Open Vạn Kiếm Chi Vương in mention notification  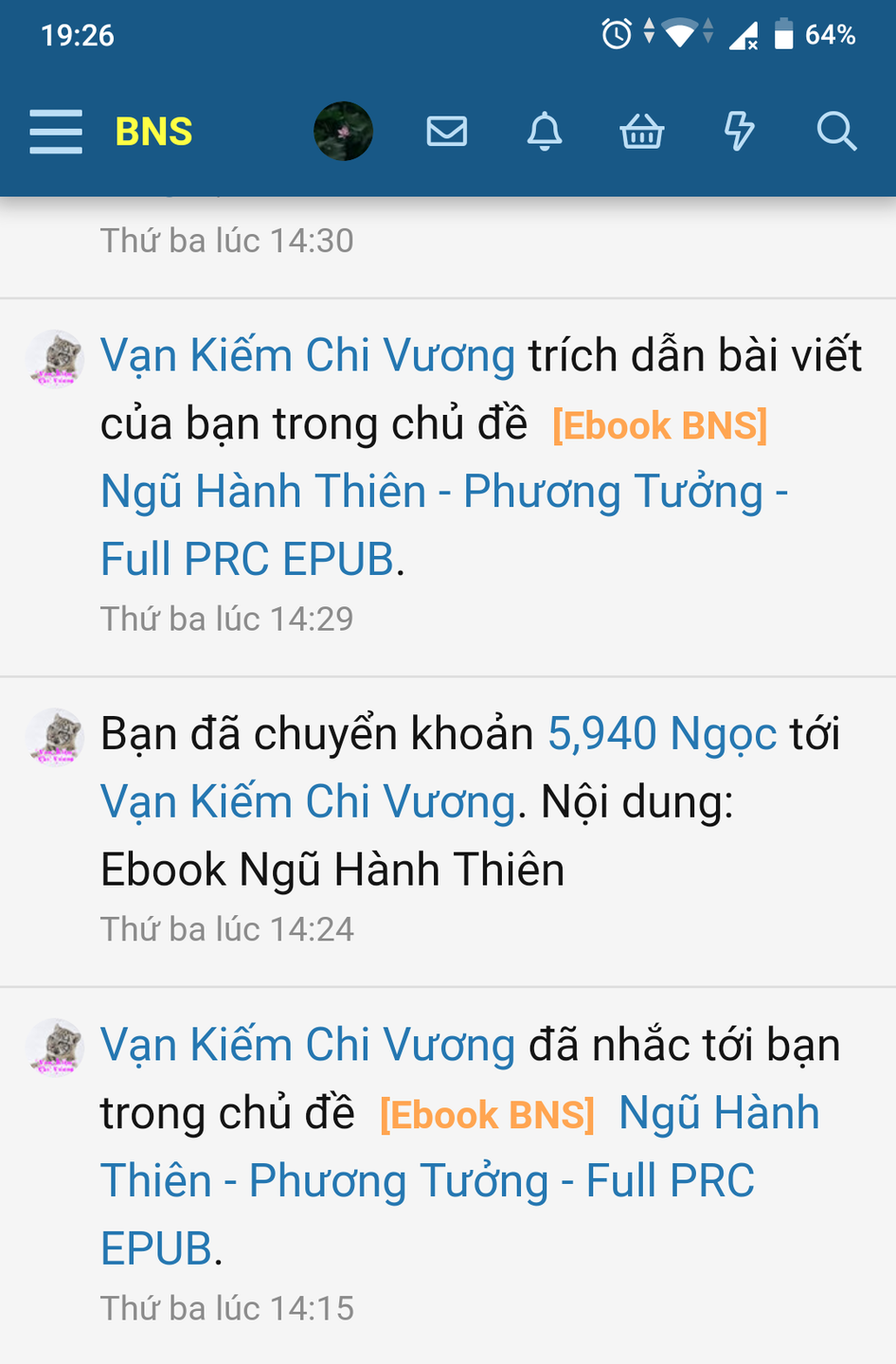308,1046
